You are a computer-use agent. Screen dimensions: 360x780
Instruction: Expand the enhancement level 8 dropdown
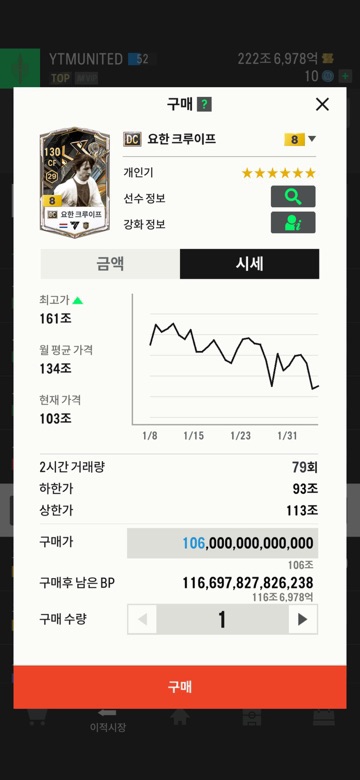coord(300,139)
